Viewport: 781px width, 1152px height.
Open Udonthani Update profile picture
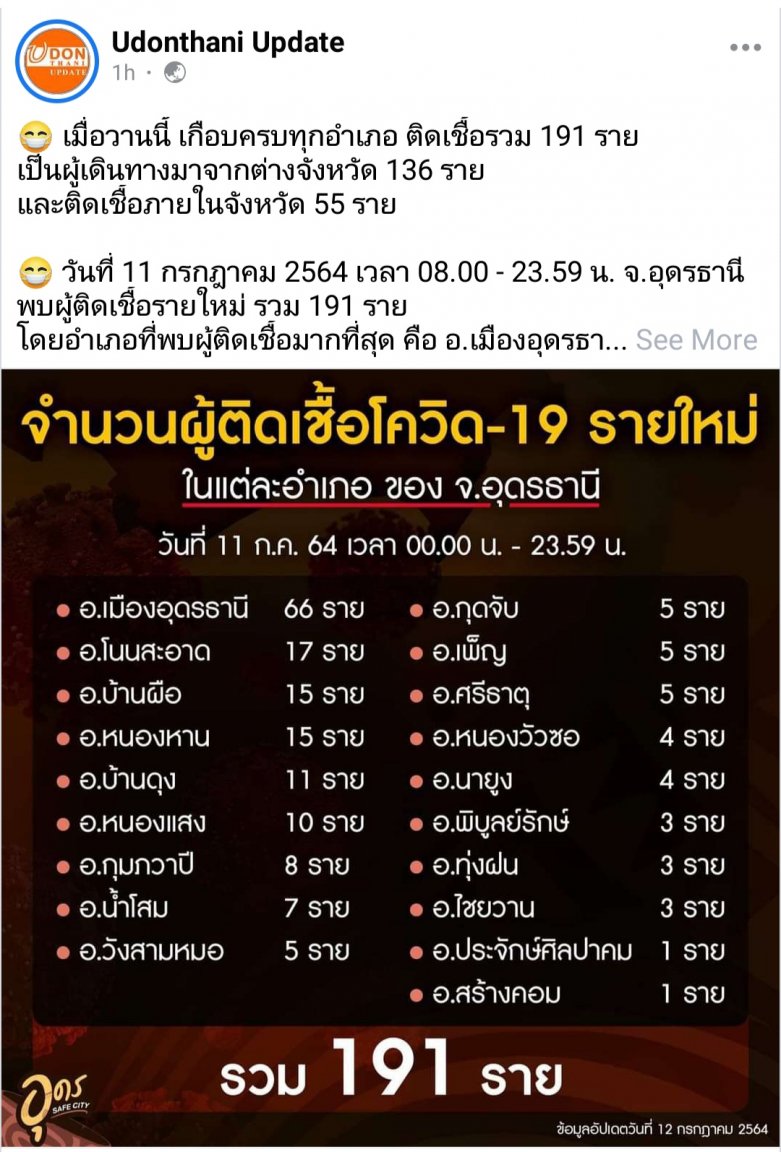pos(57,60)
